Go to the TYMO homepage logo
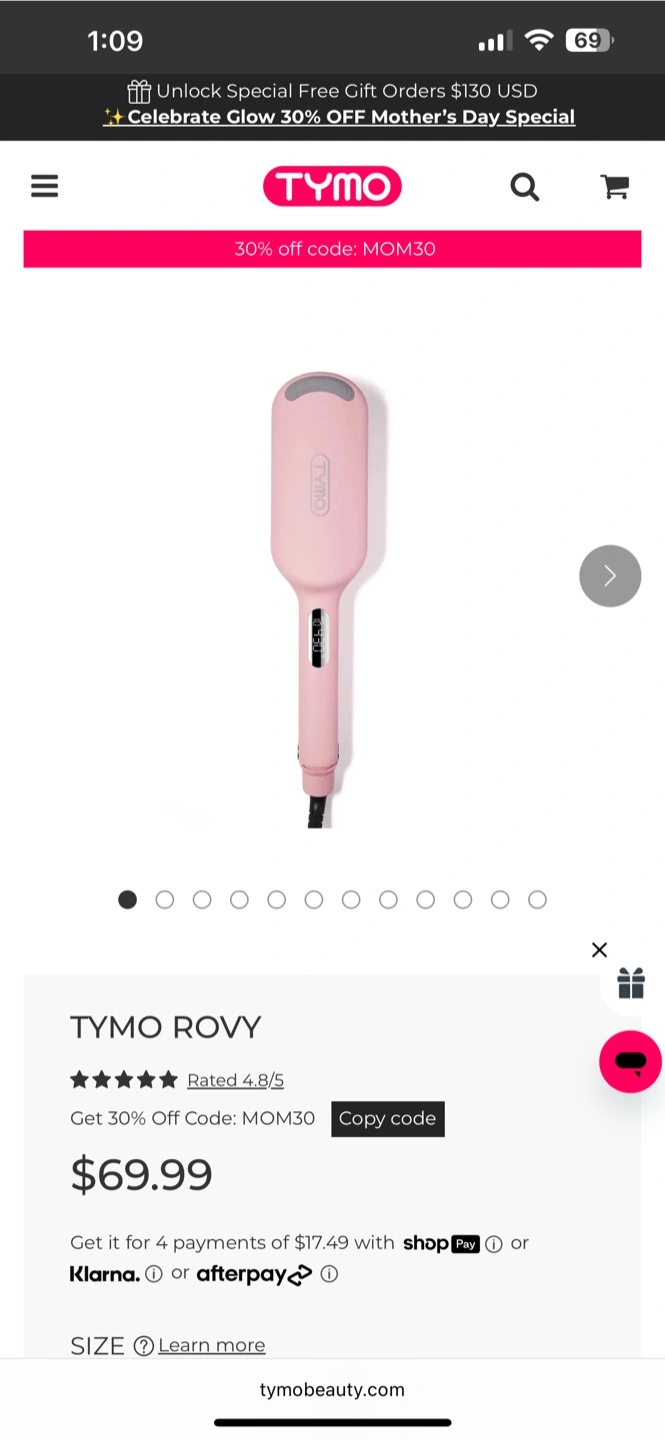This screenshot has width=665, height=1440. click(x=332, y=186)
